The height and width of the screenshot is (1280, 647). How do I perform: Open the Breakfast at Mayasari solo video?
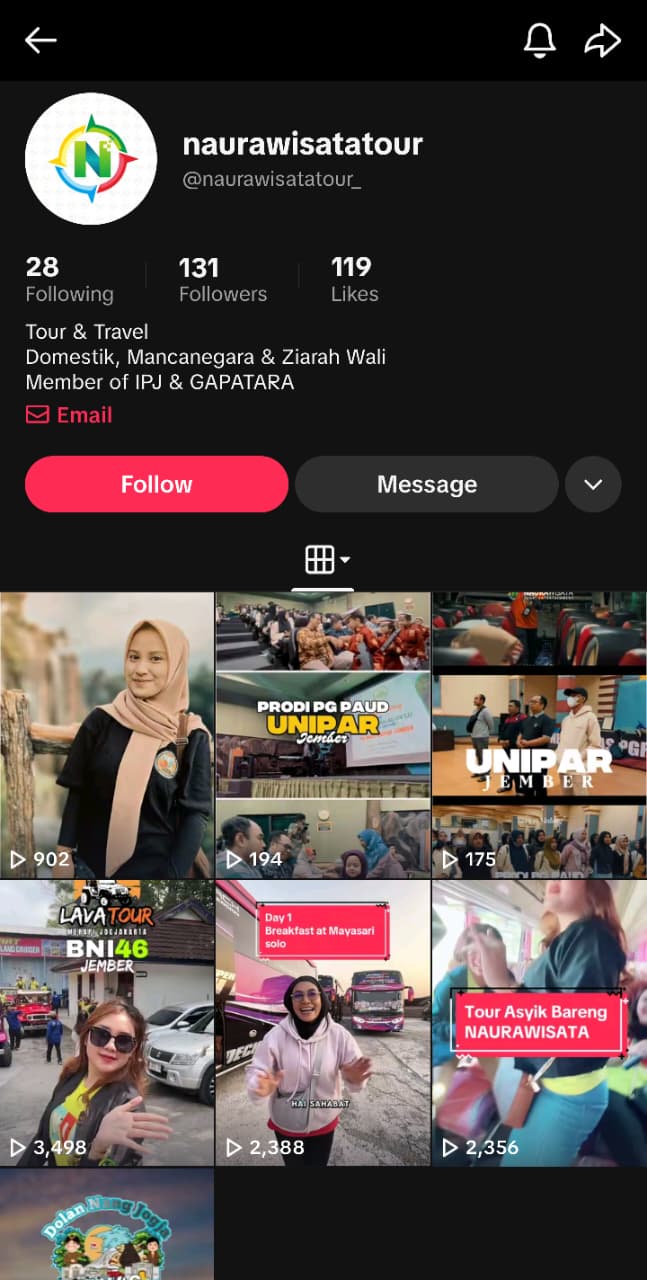pyautogui.click(x=323, y=1023)
